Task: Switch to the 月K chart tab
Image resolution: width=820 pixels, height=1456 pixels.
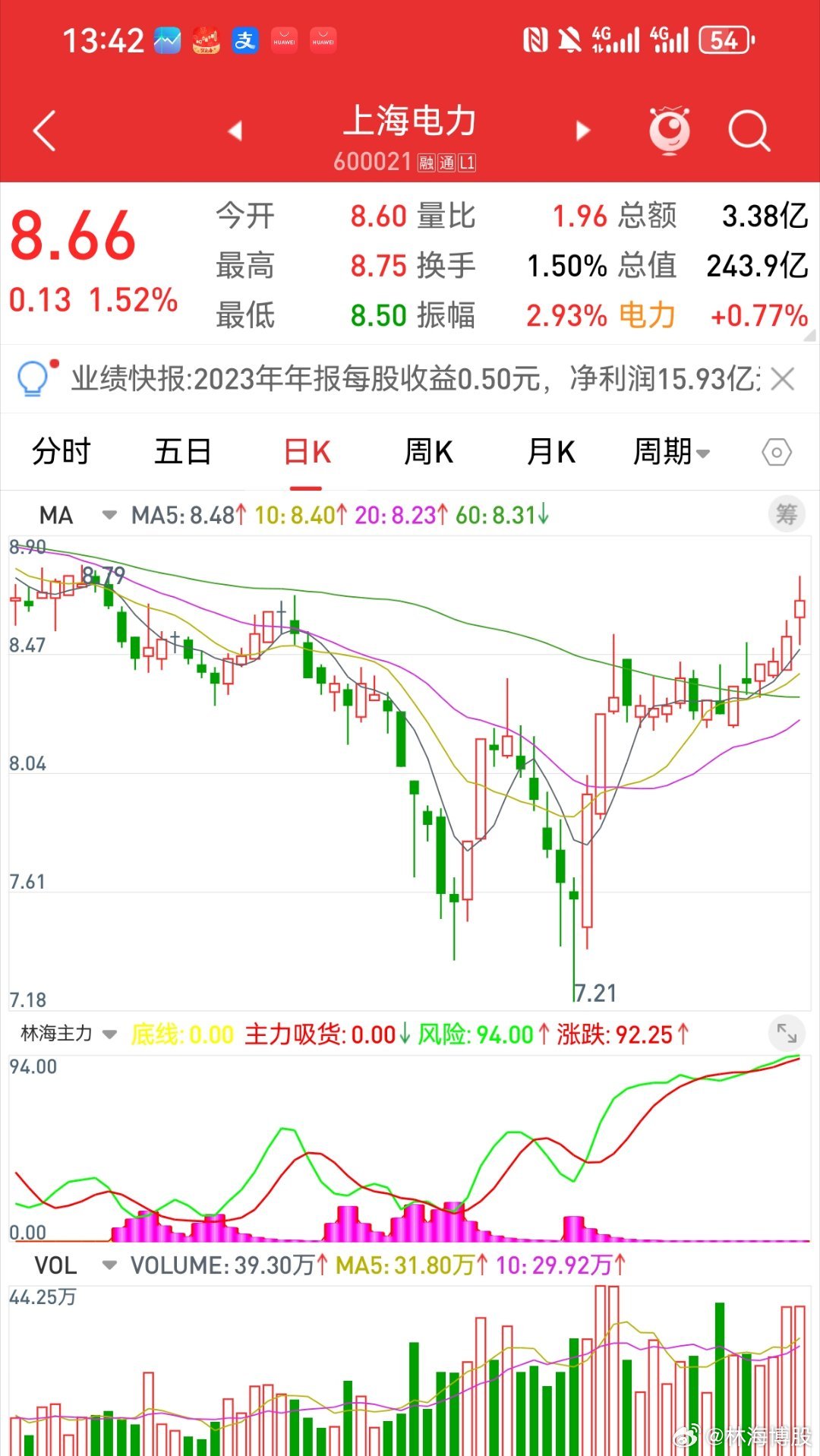Action: [x=550, y=452]
